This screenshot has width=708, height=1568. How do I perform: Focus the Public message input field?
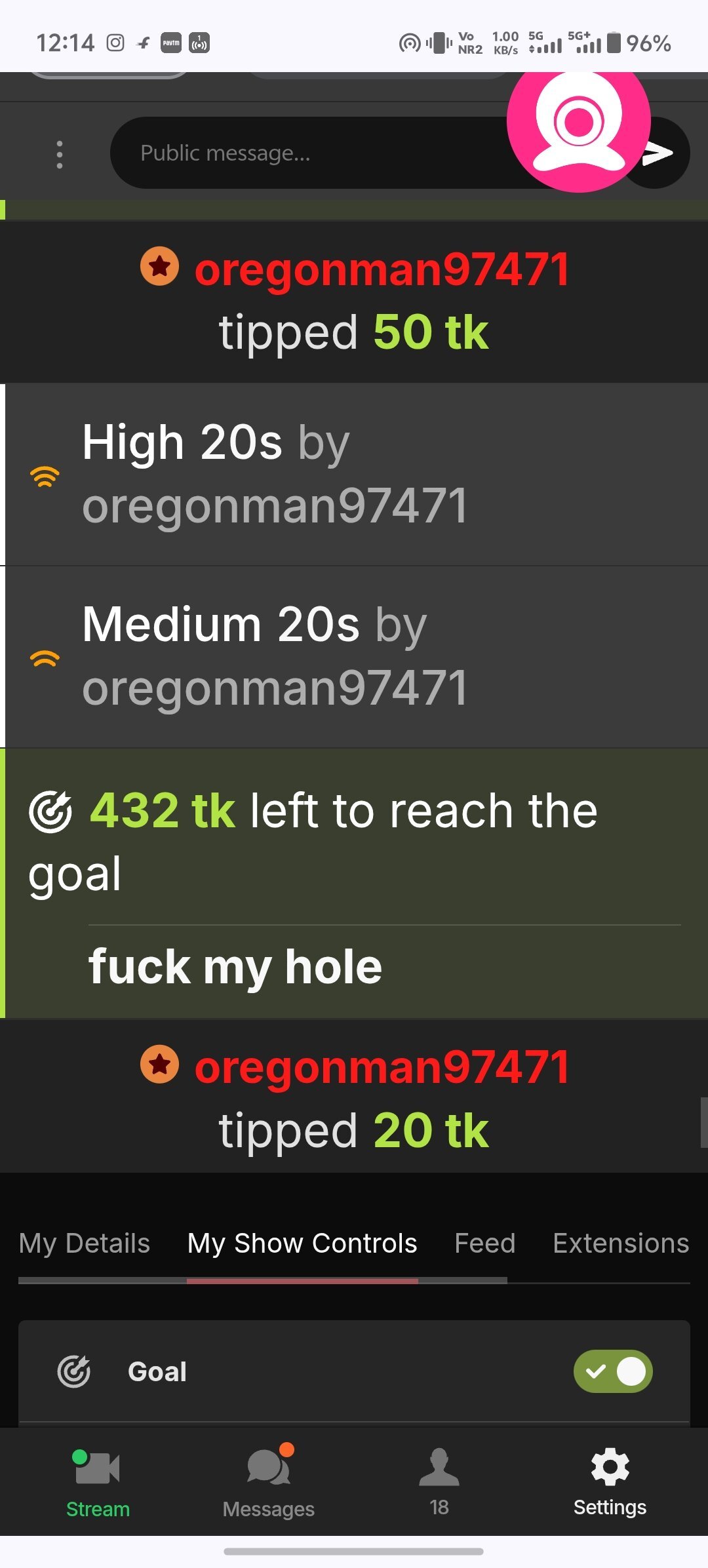click(x=308, y=153)
